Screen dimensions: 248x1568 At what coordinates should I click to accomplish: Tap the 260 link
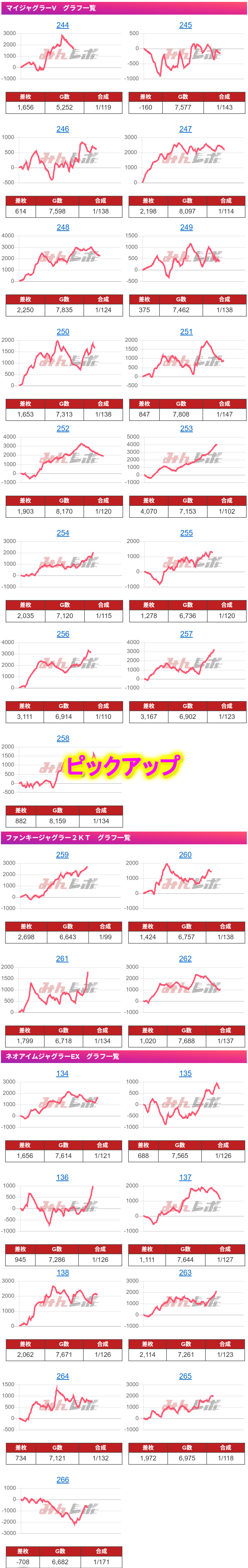coord(185,855)
